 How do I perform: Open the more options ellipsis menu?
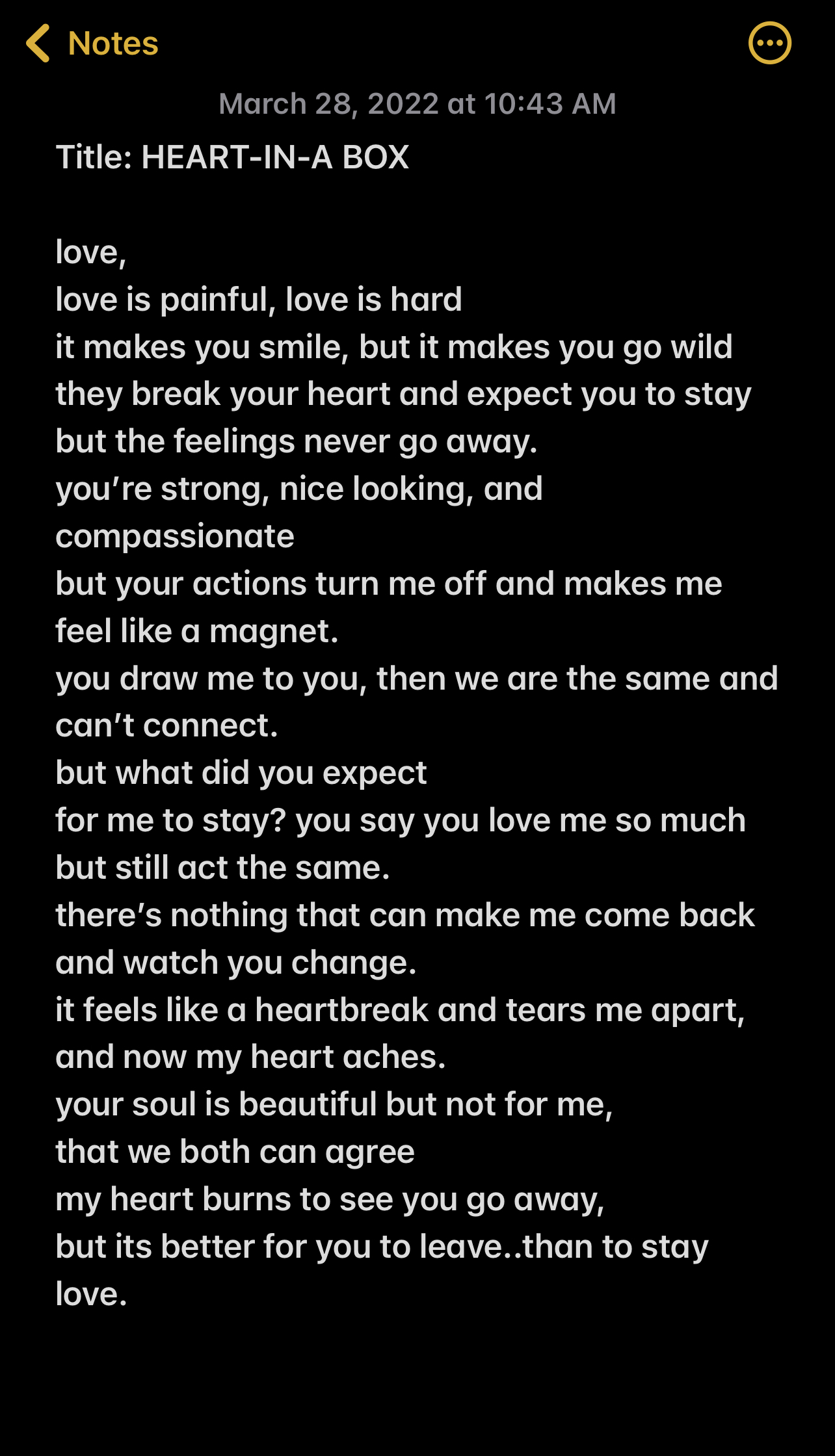click(770, 44)
